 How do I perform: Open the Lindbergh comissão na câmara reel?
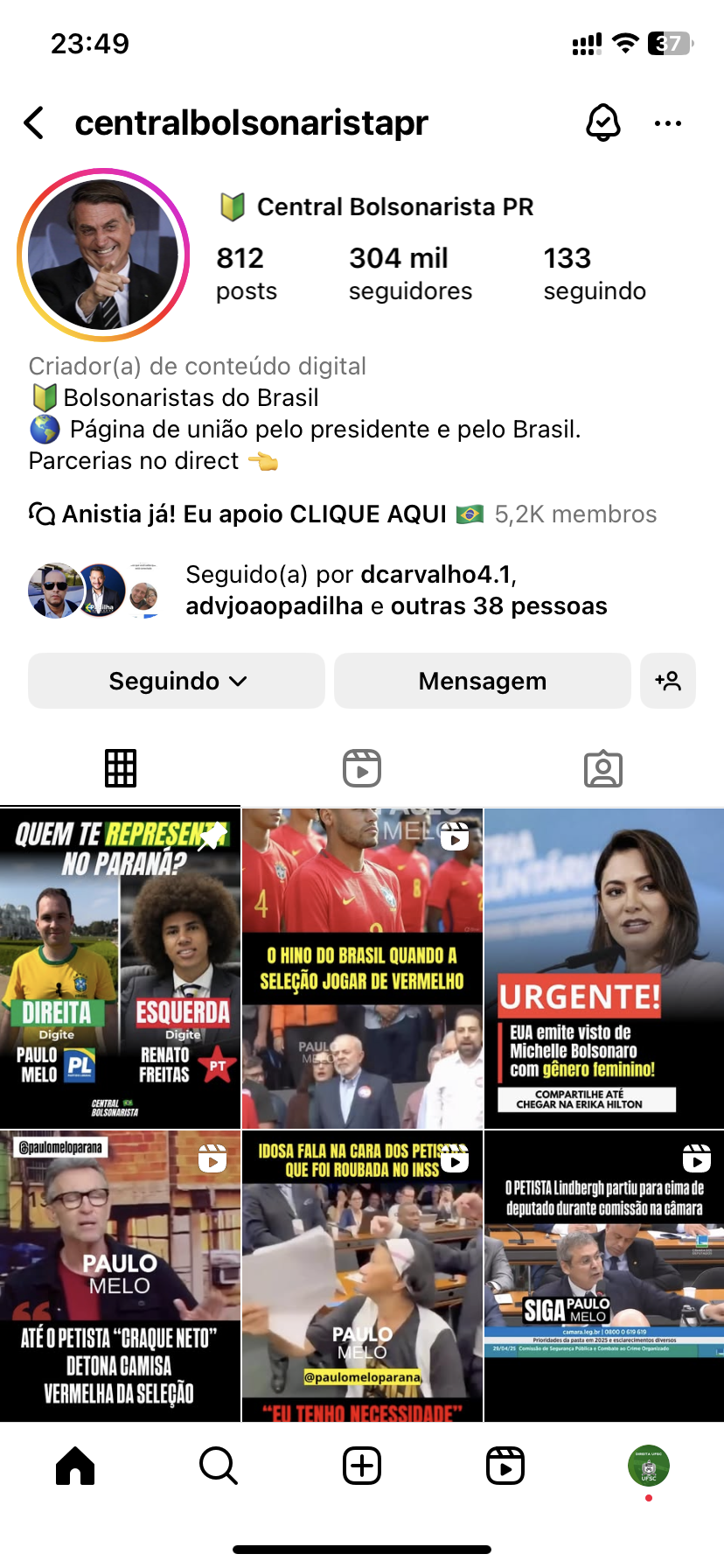[604, 1276]
